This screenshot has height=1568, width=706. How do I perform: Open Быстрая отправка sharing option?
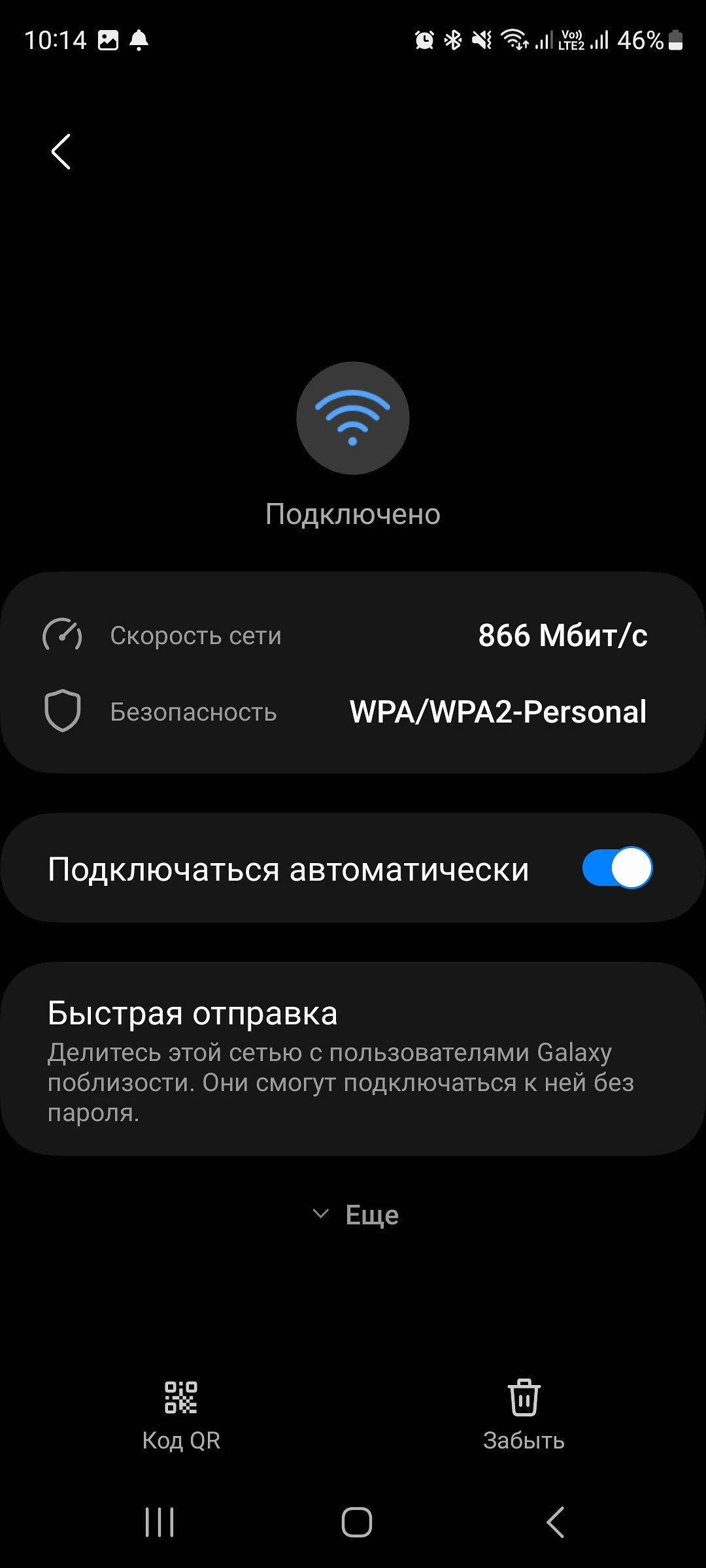coord(353,1058)
